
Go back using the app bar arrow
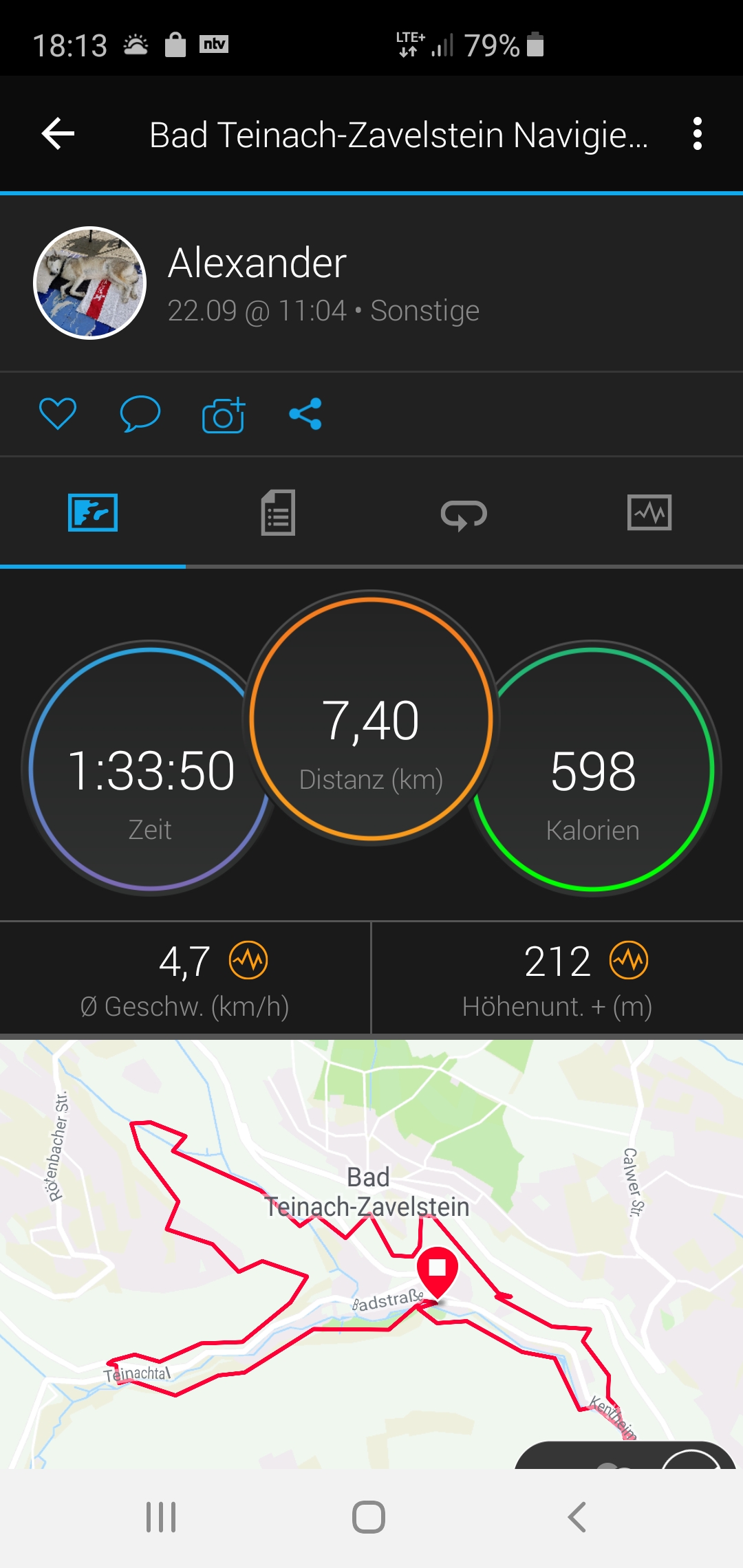point(58,133)
